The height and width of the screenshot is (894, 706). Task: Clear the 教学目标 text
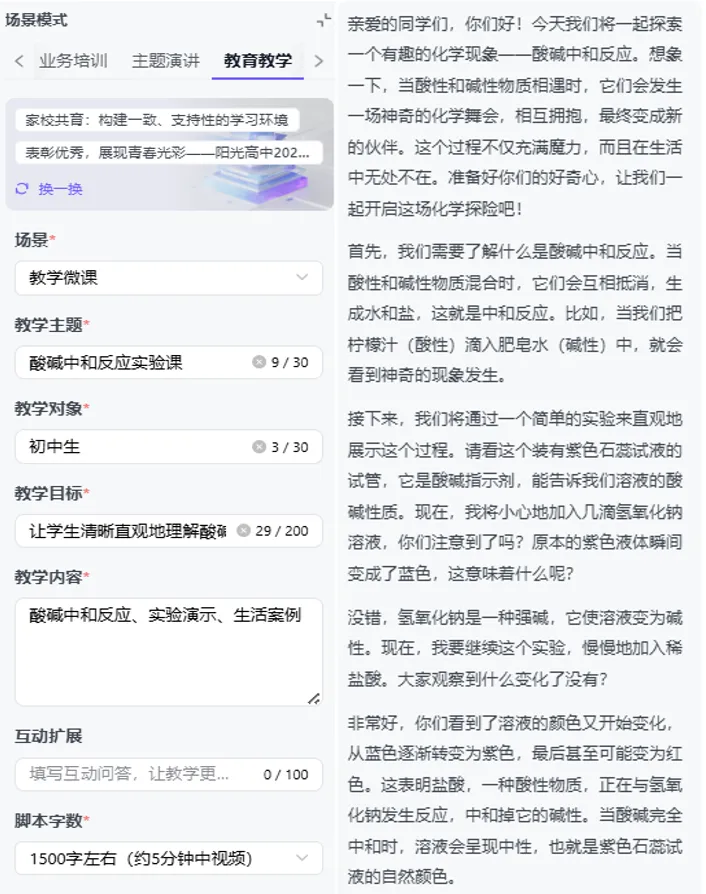coord(243,531)
